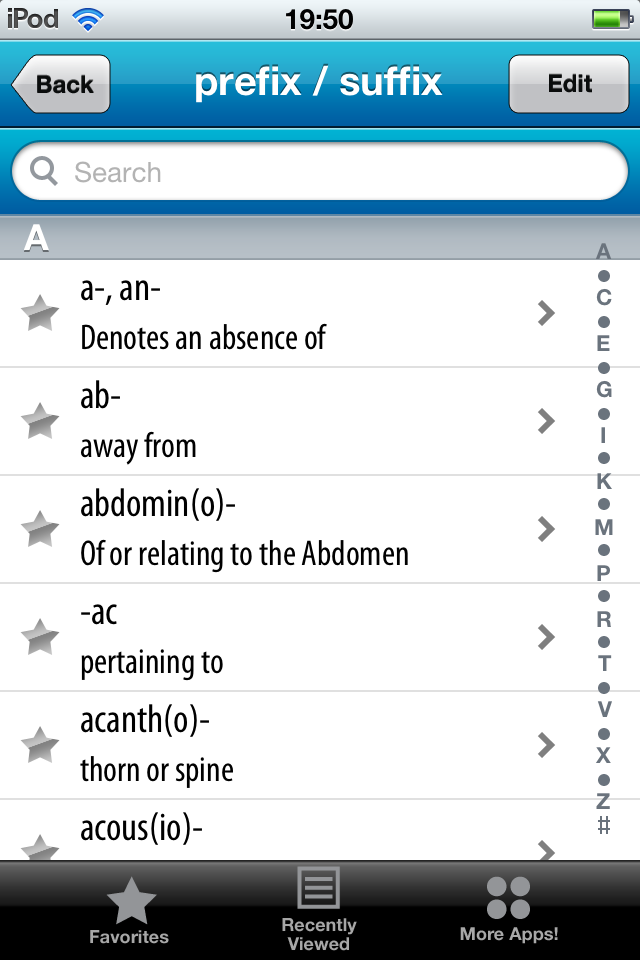Favorite the a-, an- star
The width and height of the screenshot is (640, 960).
(x=40, y=313)
